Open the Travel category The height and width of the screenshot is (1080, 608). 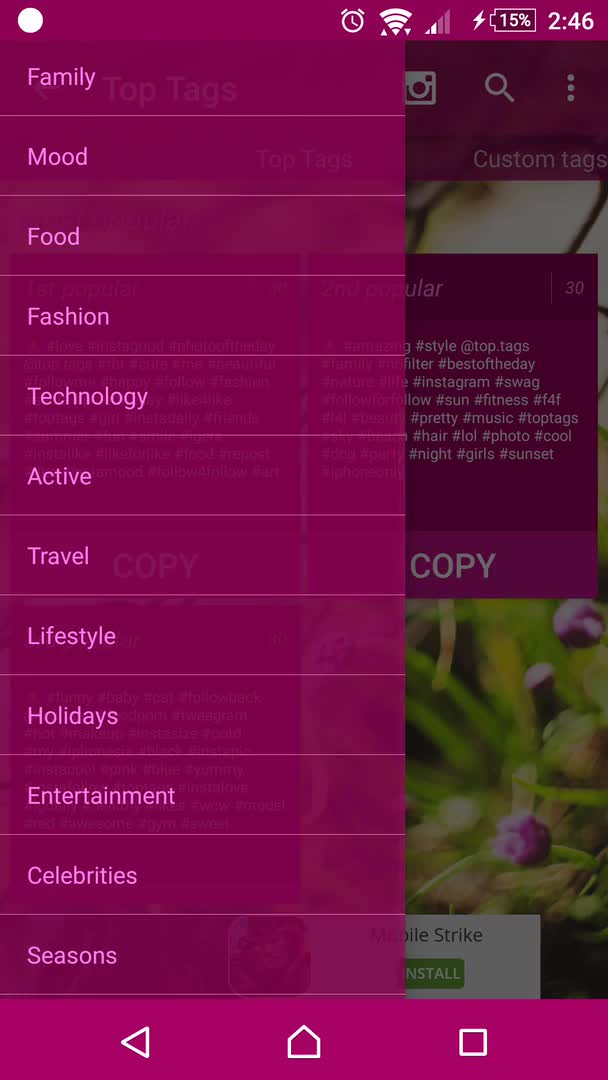pos(58,556)
